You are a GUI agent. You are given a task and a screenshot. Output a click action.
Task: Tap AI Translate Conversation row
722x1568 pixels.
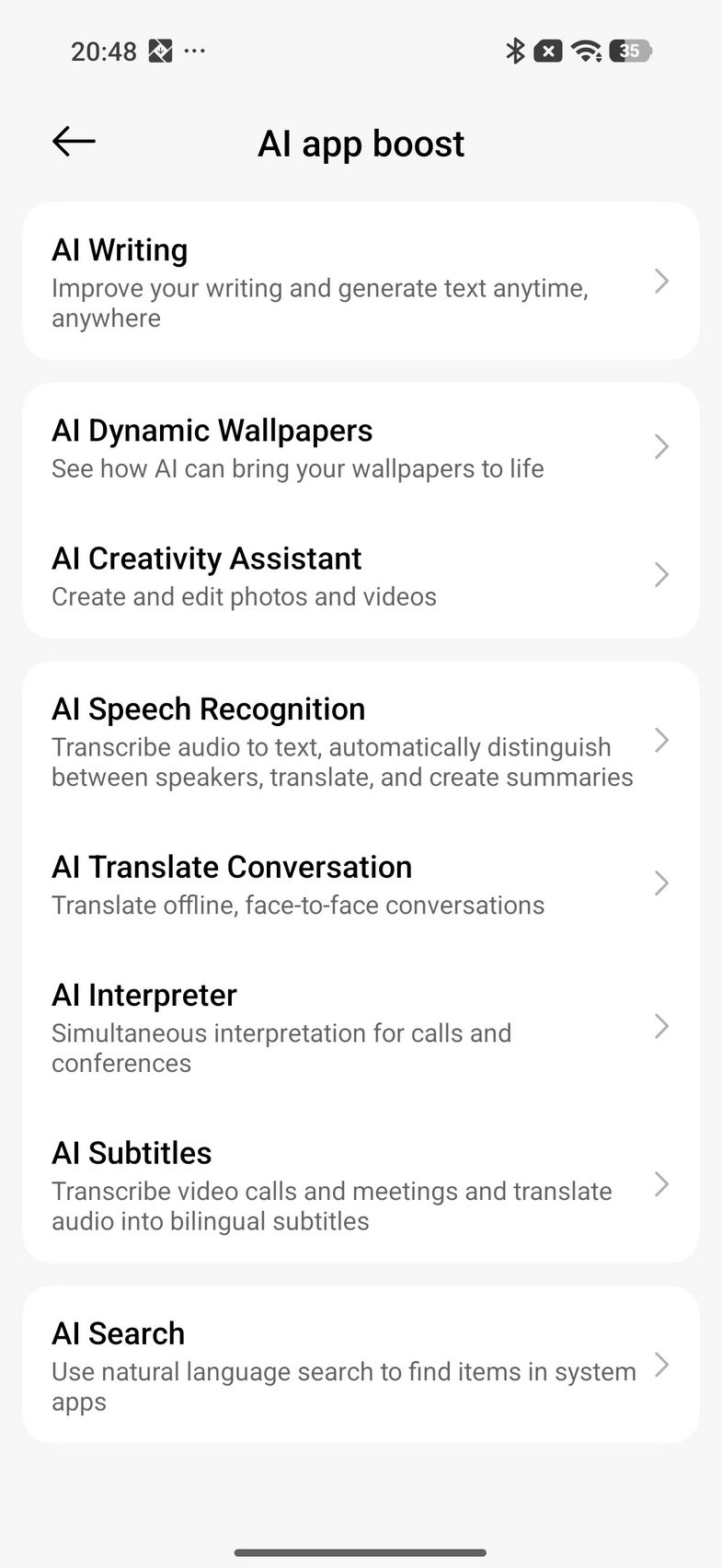tap(361, 883)
